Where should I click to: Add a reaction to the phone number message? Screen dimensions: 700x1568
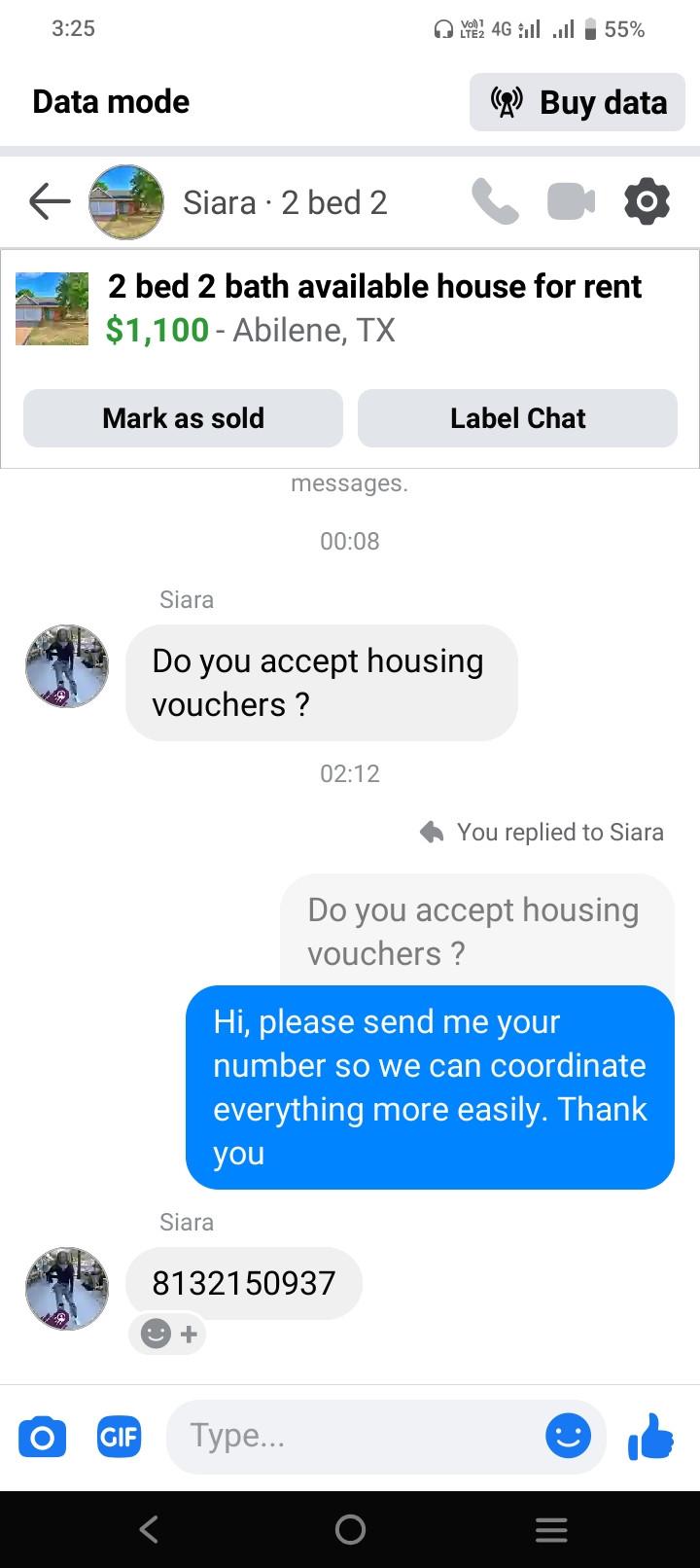point(168,1334)
